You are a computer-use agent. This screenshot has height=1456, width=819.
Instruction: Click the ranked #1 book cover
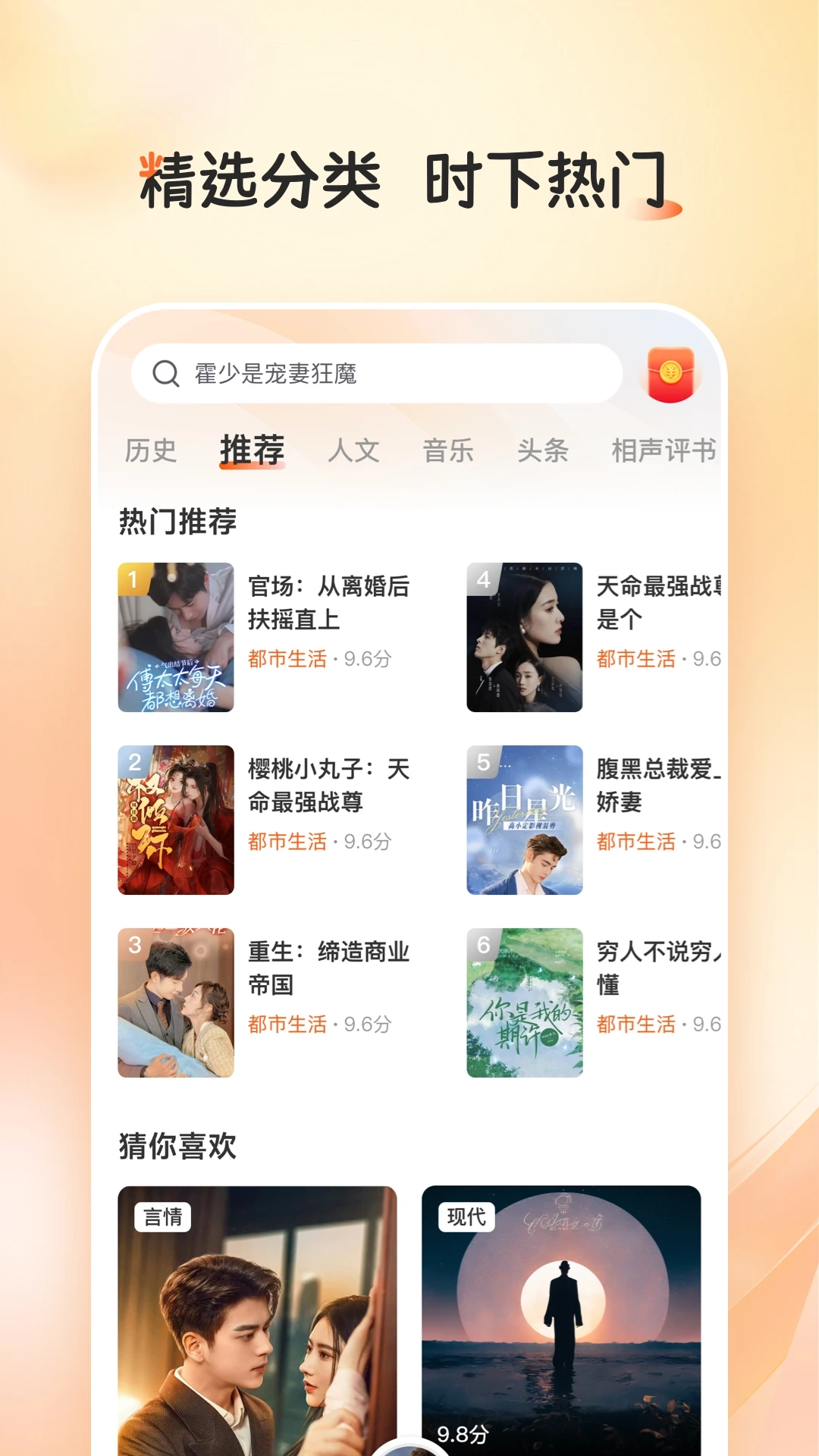(x=176, y=639)
